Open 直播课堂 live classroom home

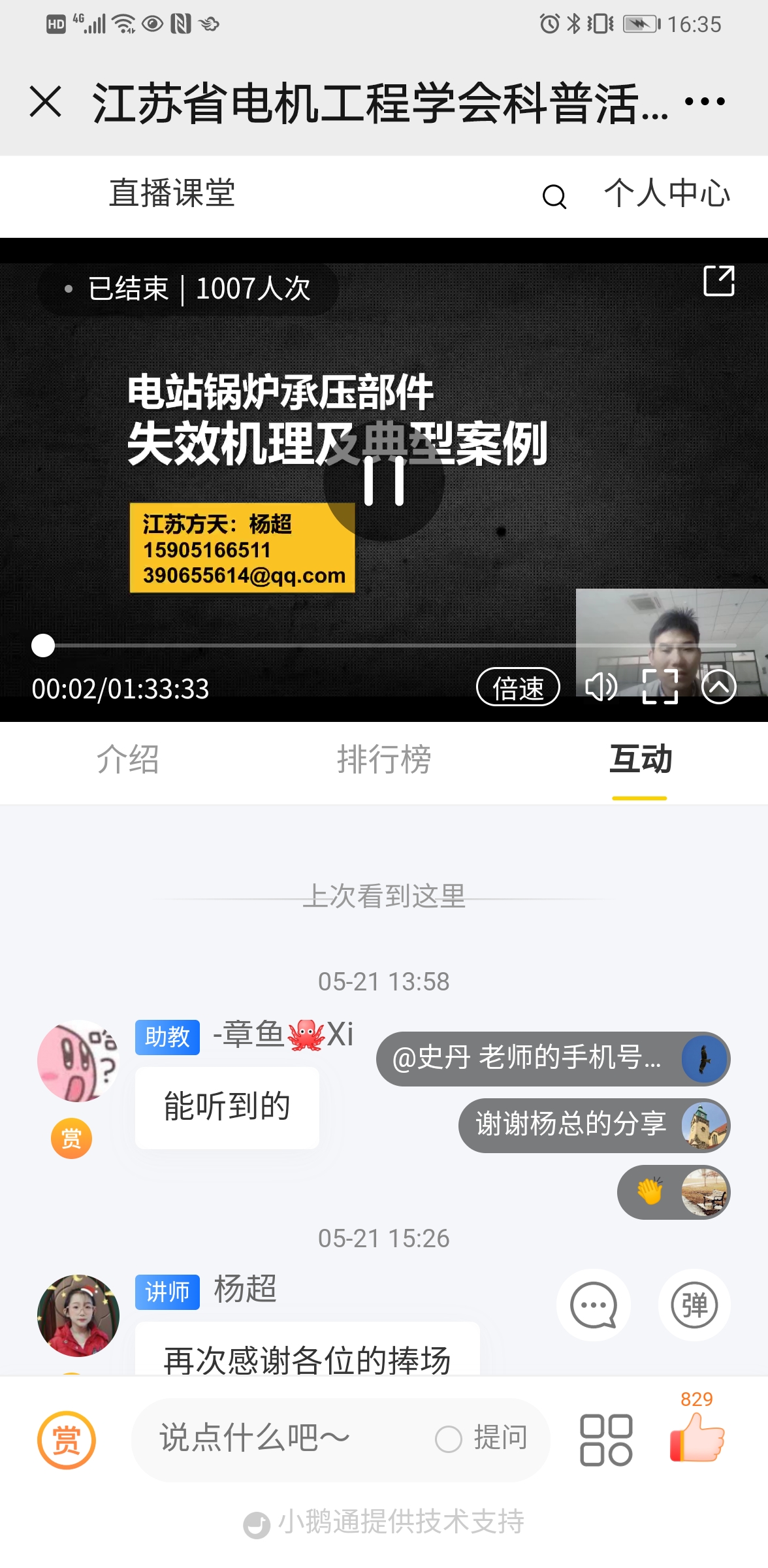click(x=172, y=194)
